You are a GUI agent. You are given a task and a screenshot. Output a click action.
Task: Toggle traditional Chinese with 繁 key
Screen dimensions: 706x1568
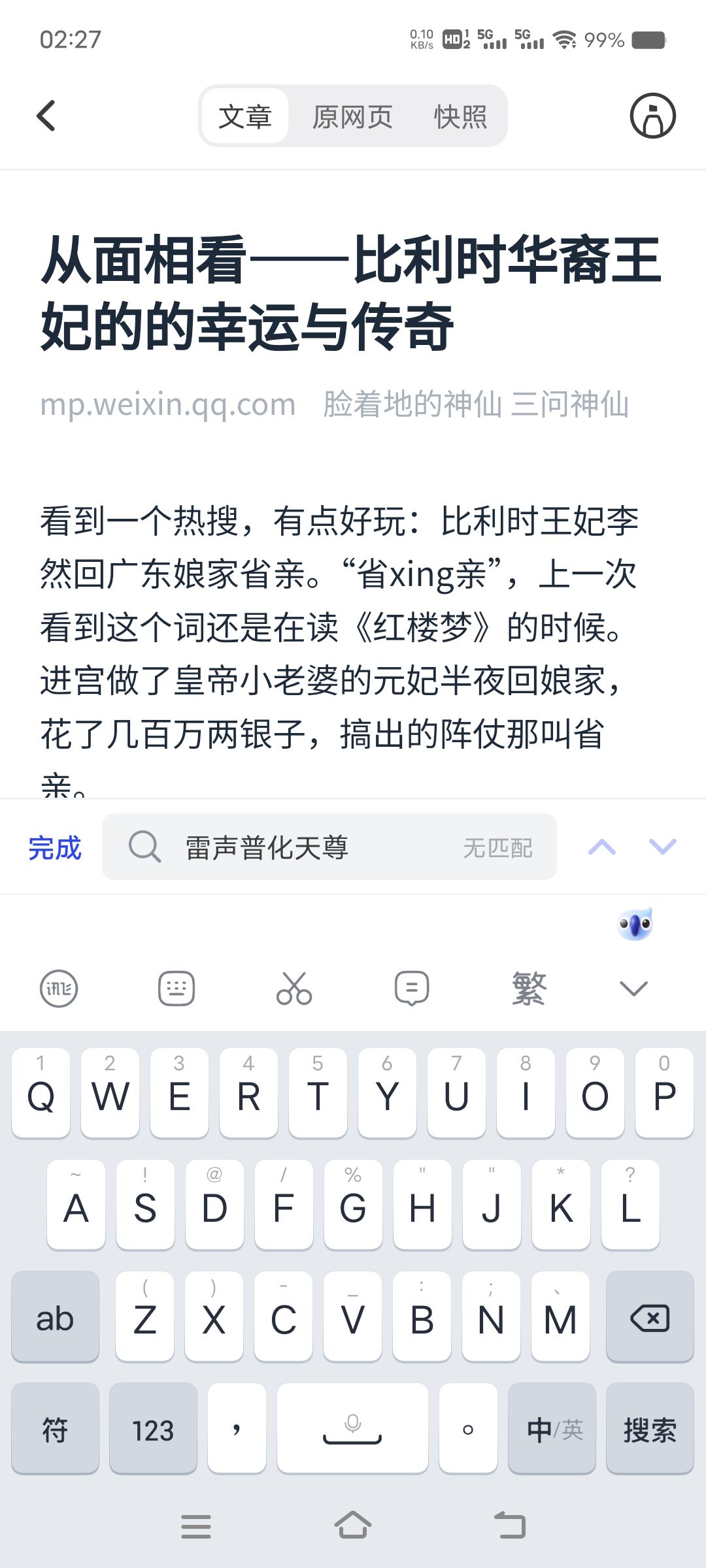pos(529,988)
